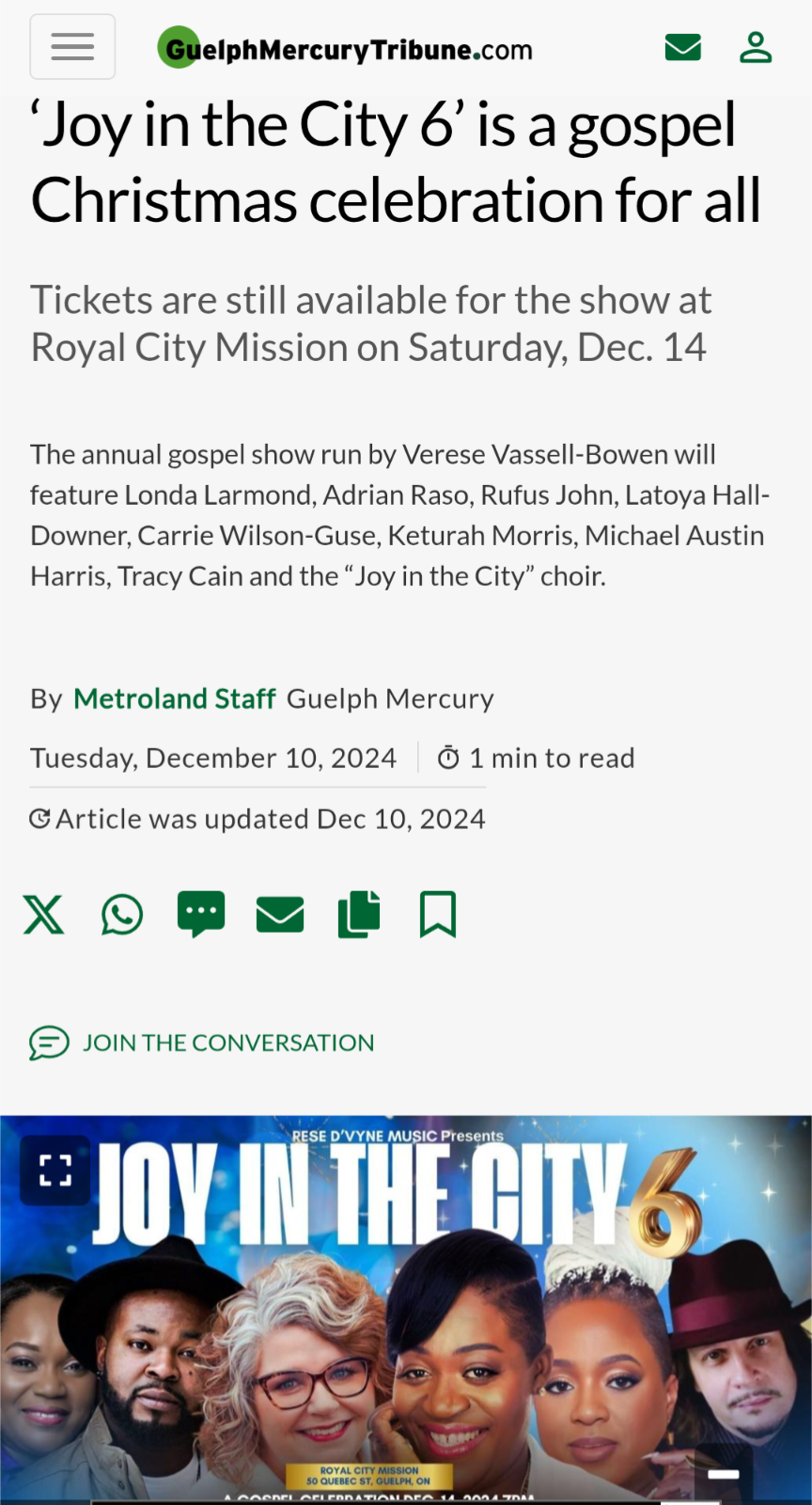Copy the article link

coord(359,915)
